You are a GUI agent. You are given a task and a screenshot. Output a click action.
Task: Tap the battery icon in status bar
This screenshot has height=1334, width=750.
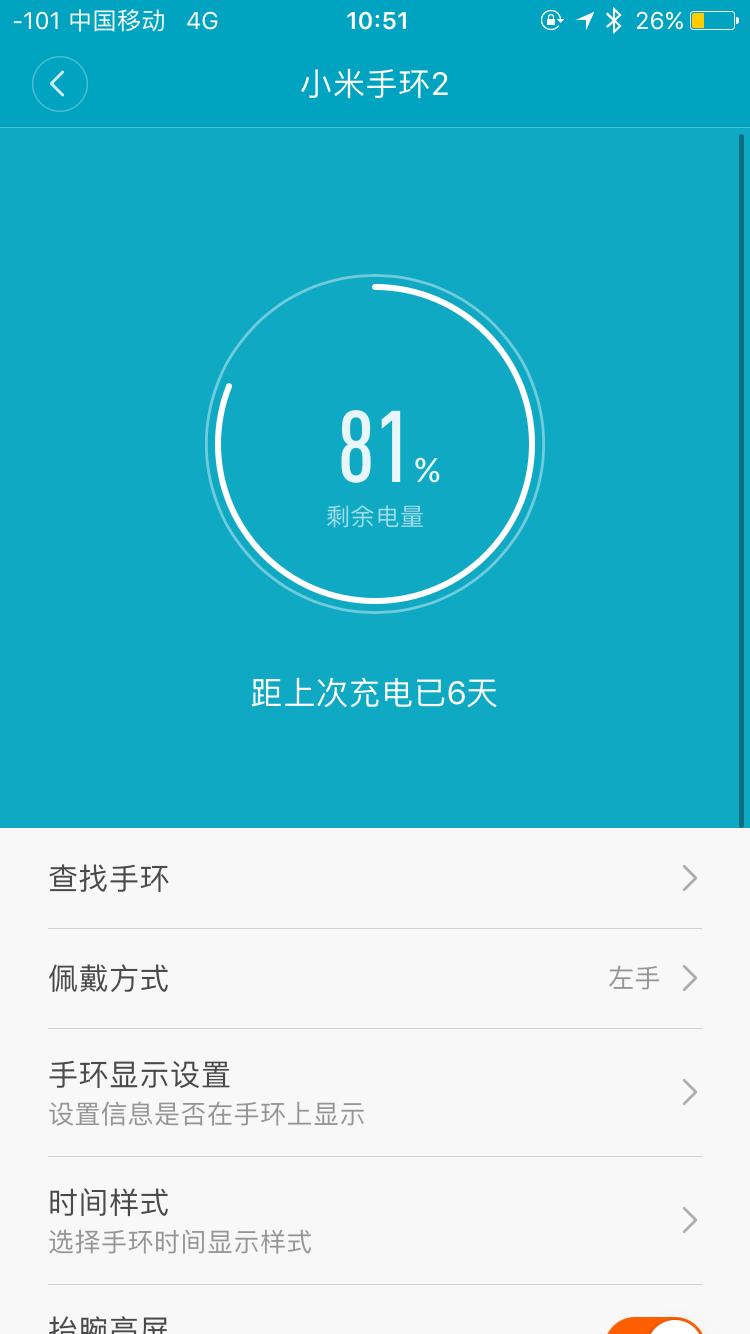[712, 19]
